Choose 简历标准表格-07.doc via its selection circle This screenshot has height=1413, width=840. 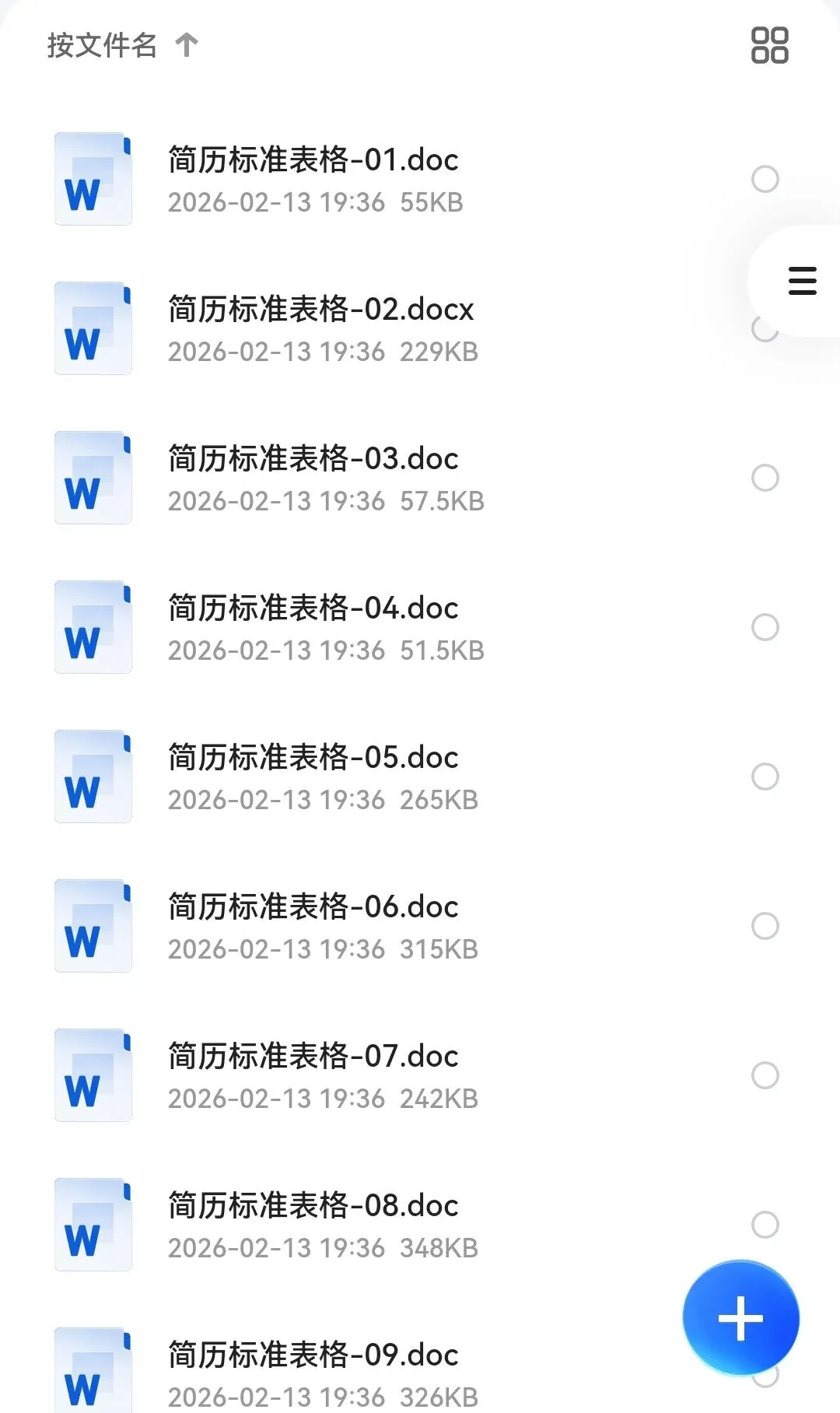point(765,1075)
